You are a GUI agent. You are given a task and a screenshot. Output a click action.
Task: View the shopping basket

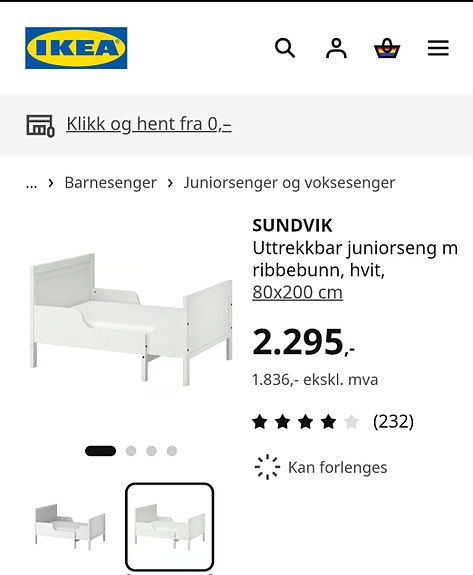(387, 48)
